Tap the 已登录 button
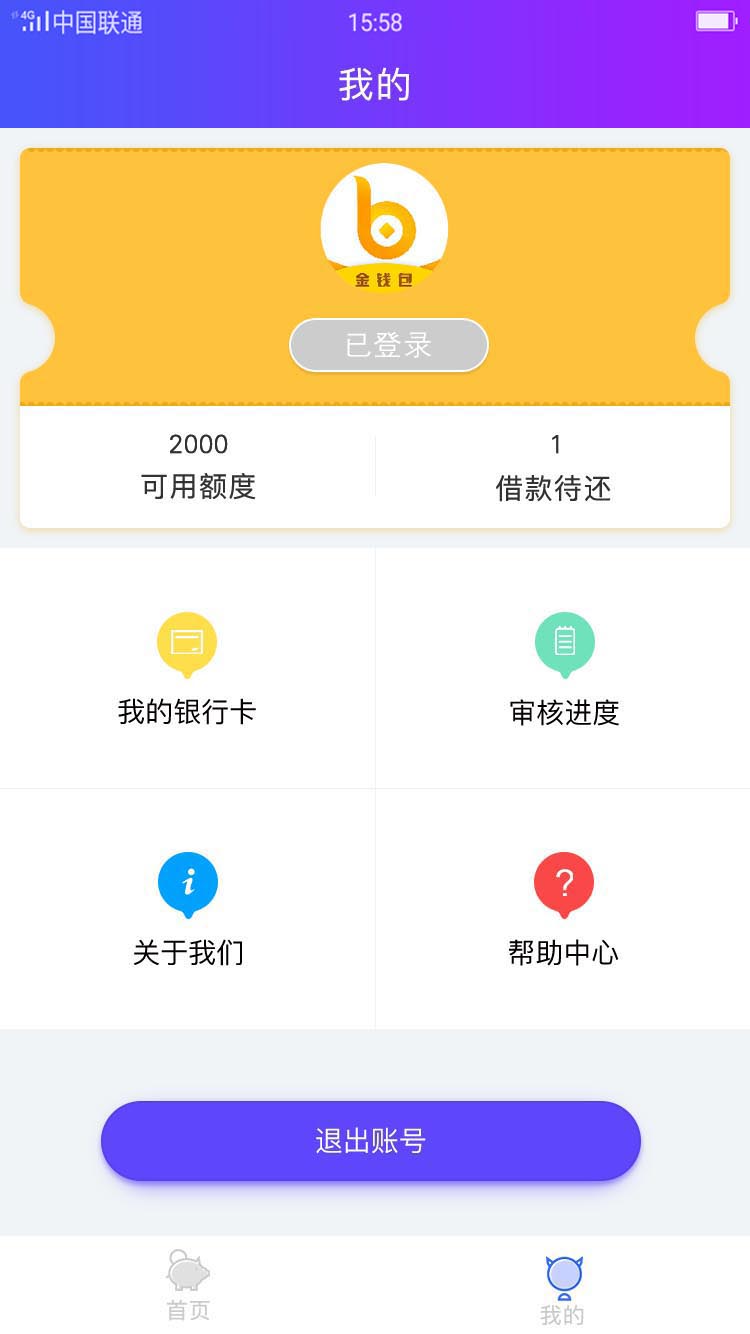Viewport: 750px width, 1334px height. click(x=388, y=345)
